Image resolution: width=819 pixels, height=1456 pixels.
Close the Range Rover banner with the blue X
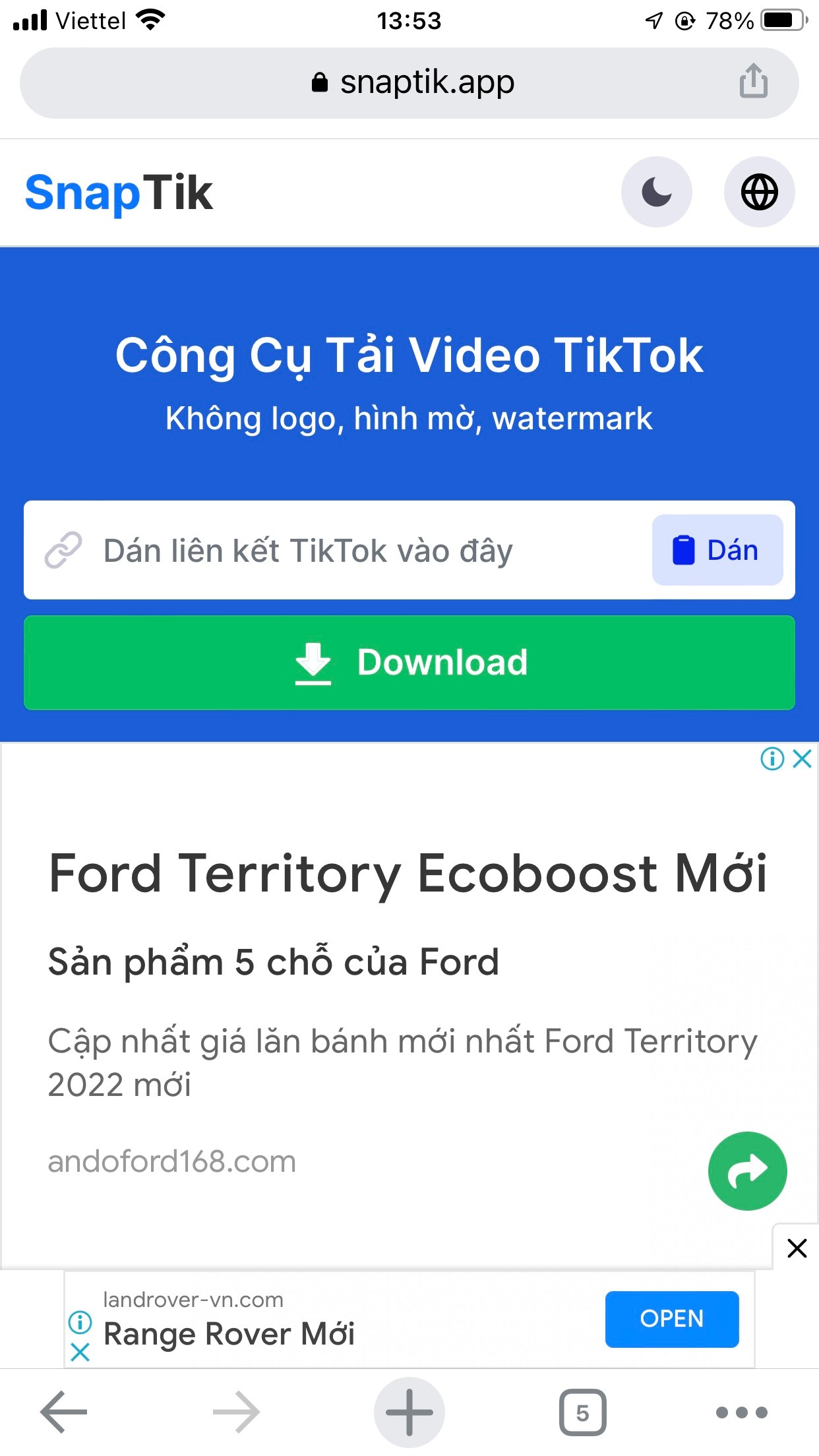point(80,1353)
